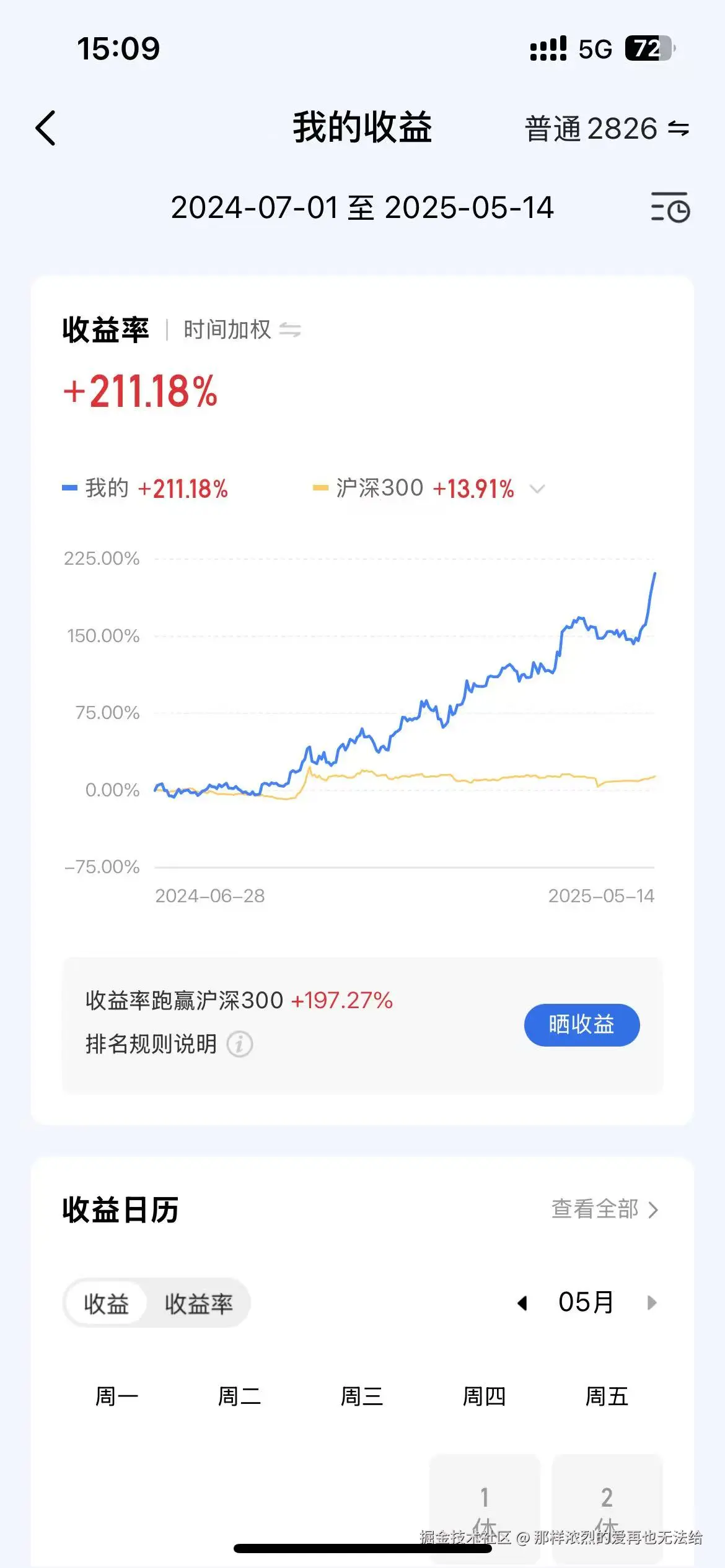Tap the swap icon next to 时间加权
The width and height of the screenshot is (725, 1568).
point(291,330)
